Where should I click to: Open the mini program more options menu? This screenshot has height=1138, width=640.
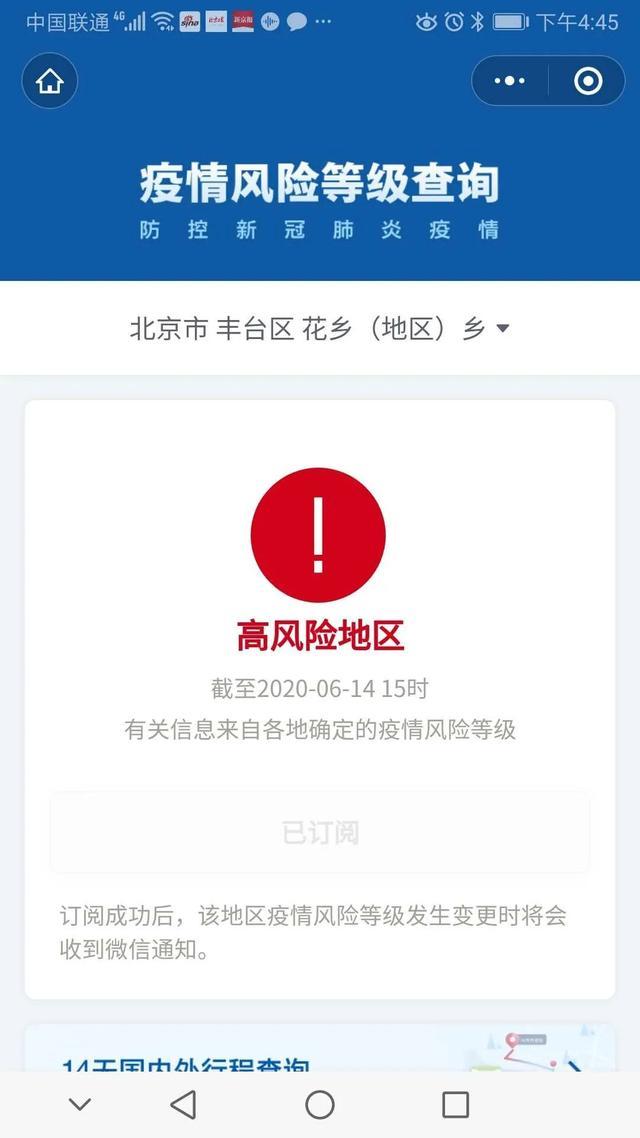[x=510, y=81]
